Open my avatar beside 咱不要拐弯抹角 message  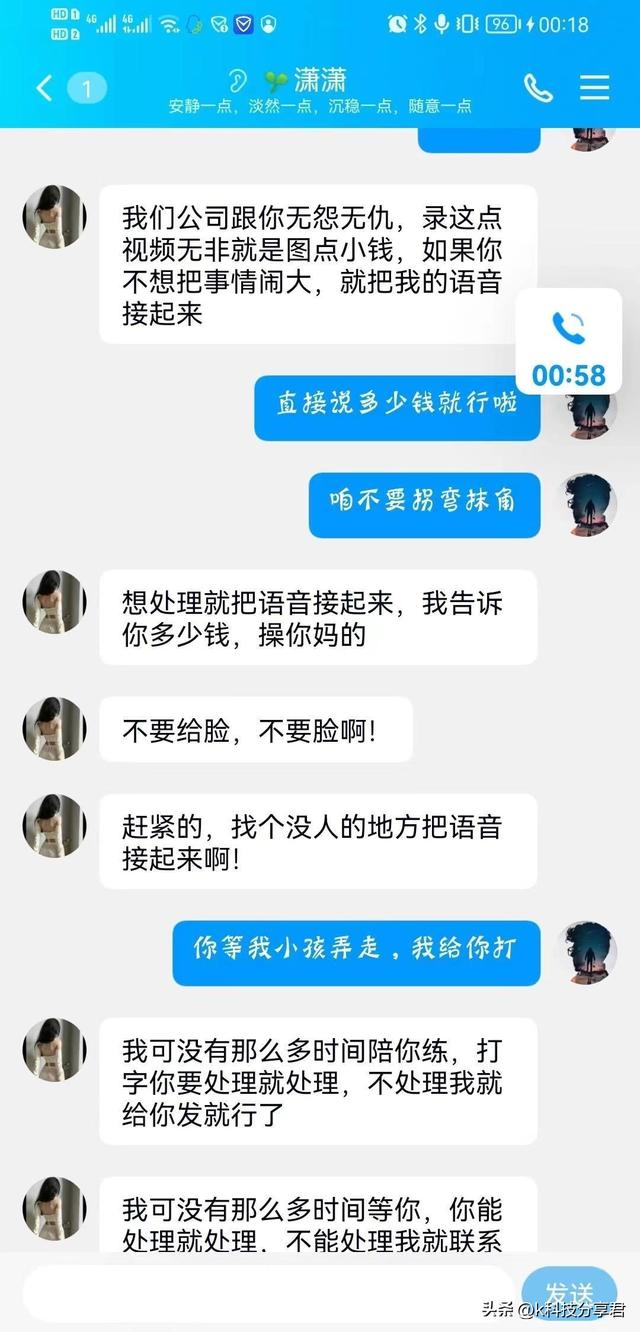click(588, 504)
